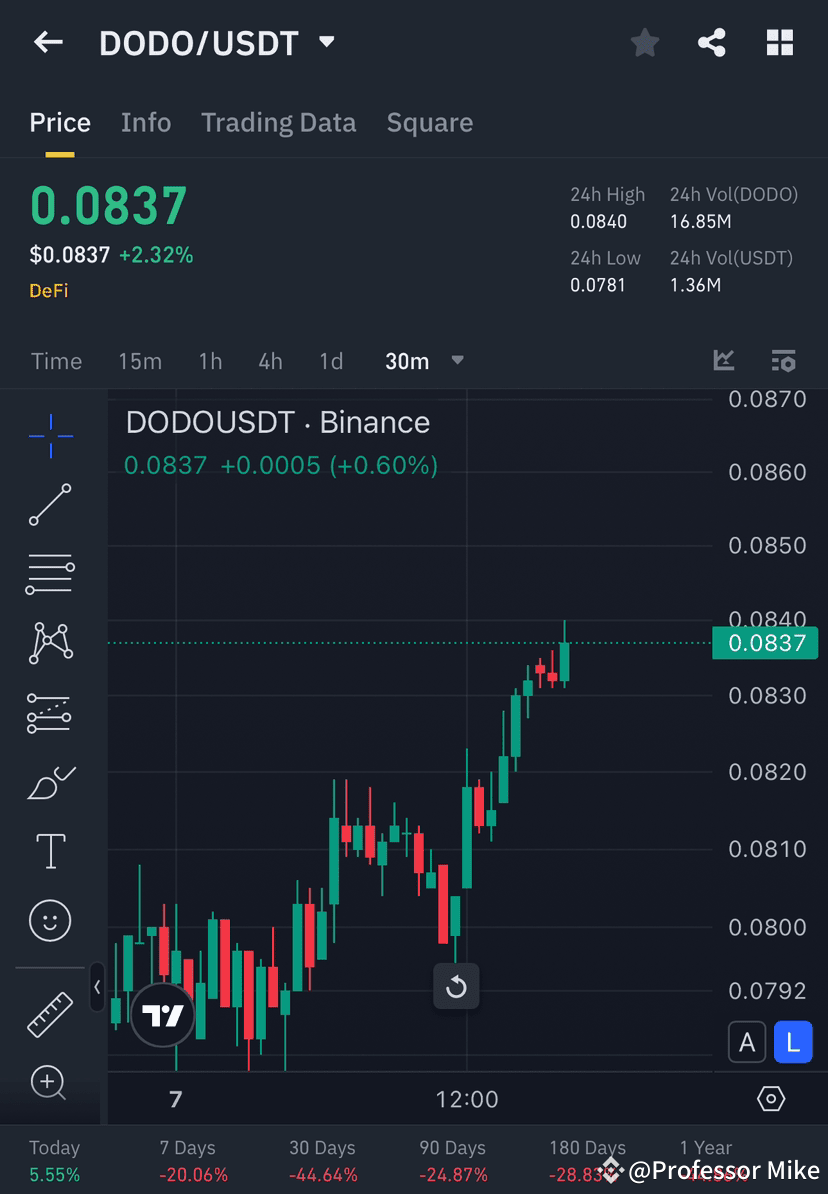828x1194 pixels.
Task: Open the emoji sticker tool
Action: (50, 920)
